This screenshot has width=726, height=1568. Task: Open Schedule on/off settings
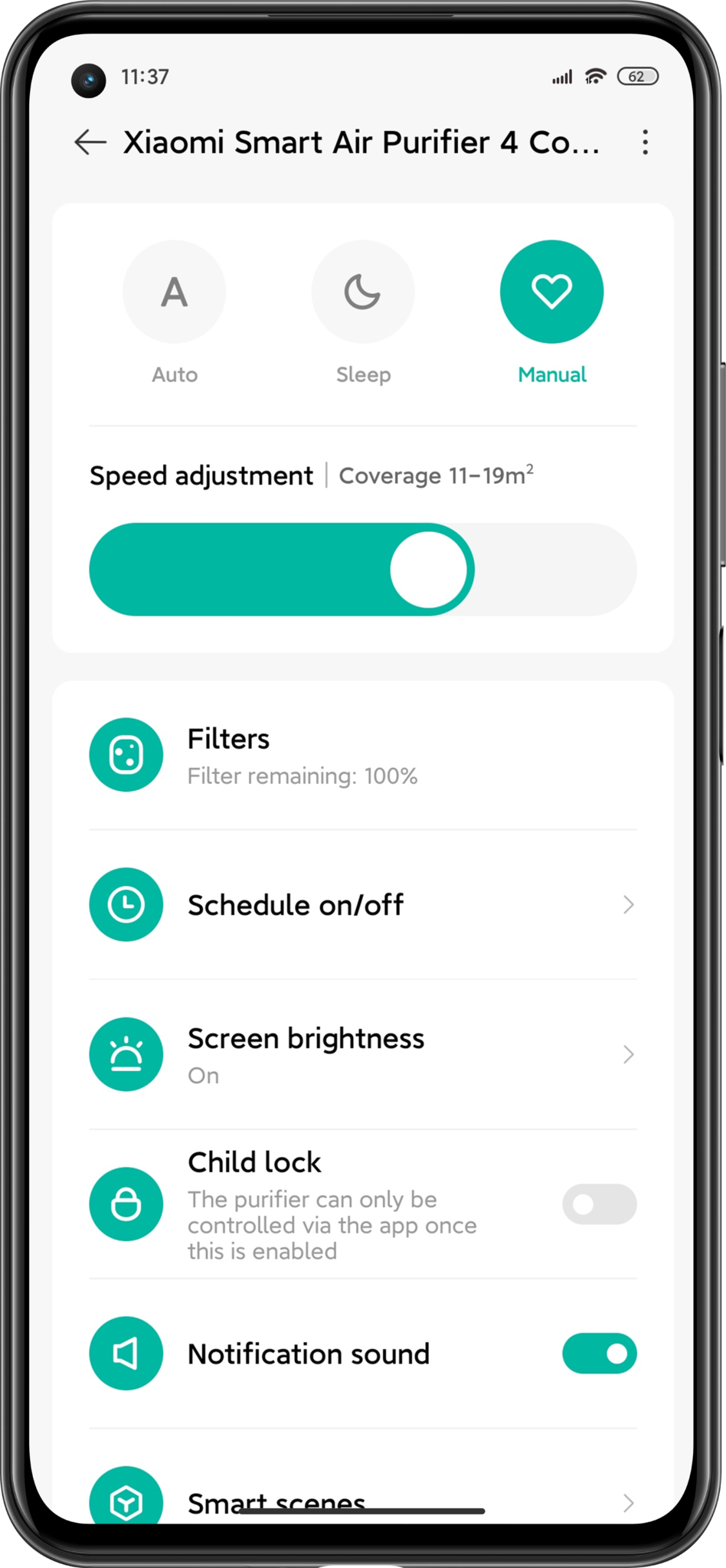[x=363, y=905]
